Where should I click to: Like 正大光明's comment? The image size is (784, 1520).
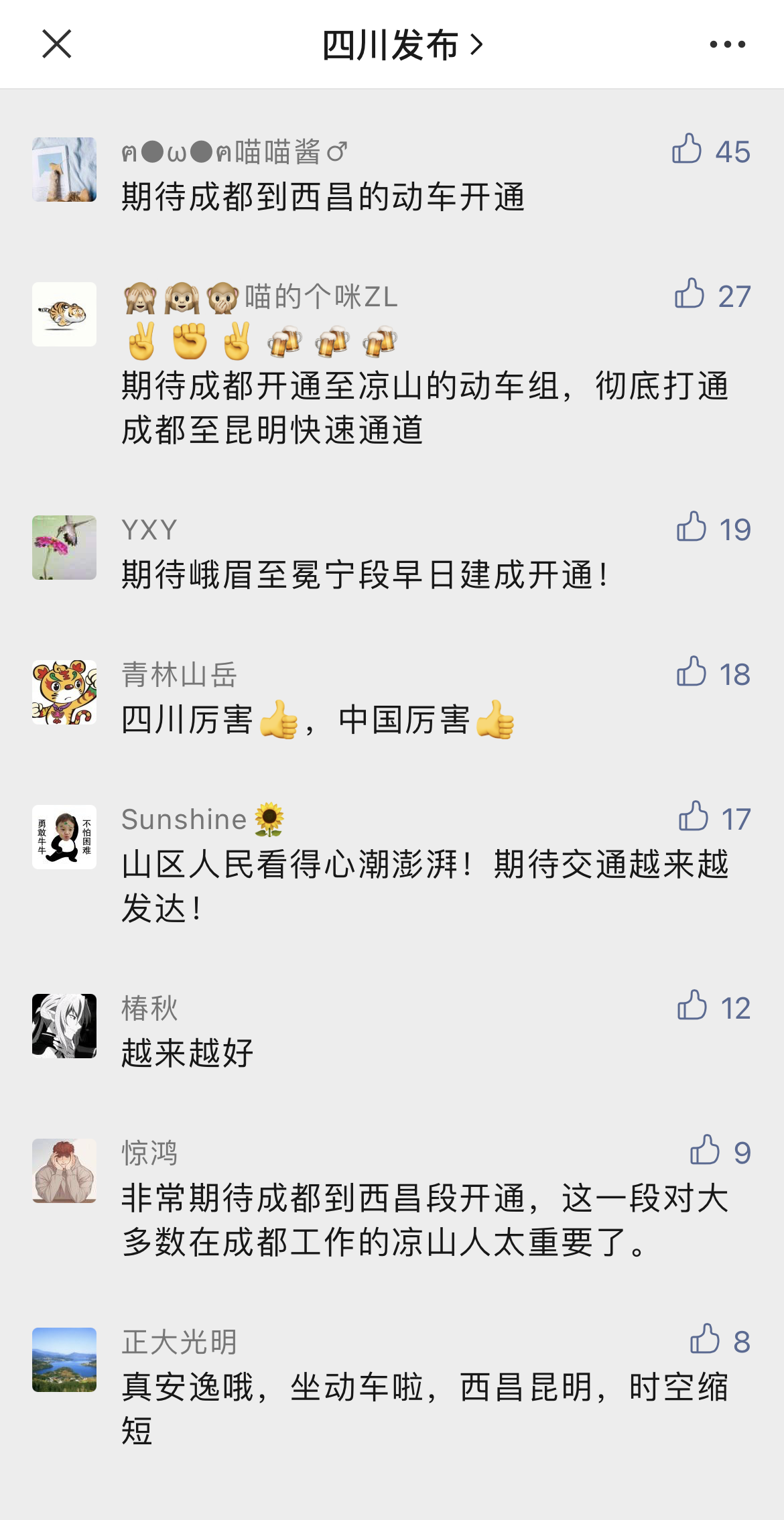coord(705,1339)
